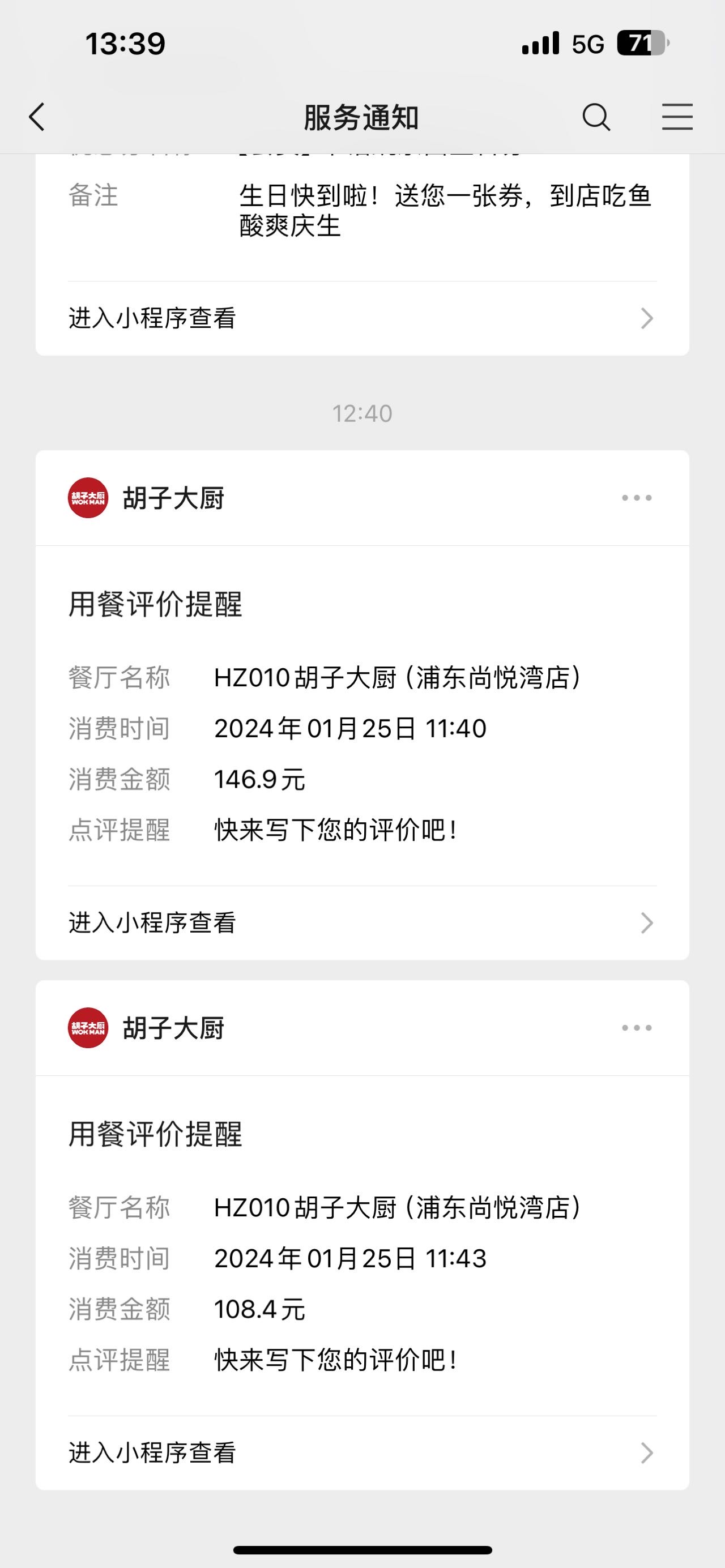The image size is (725, 1568).
Task: Open 进入小程序查看 under the birthday coupon note
Action: 362,318
